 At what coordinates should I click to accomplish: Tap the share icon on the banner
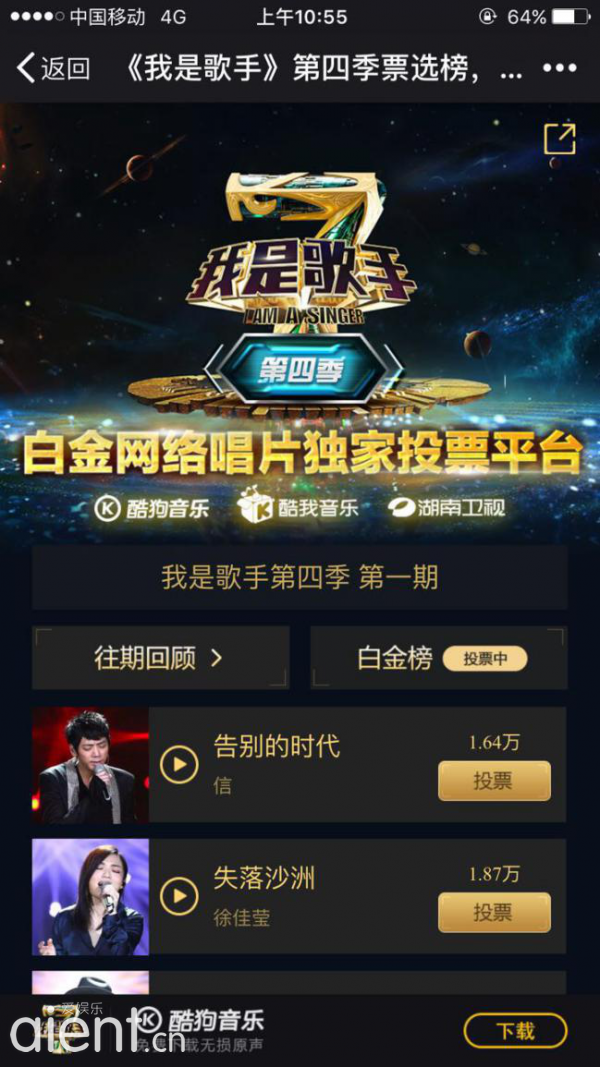(559, 139)
